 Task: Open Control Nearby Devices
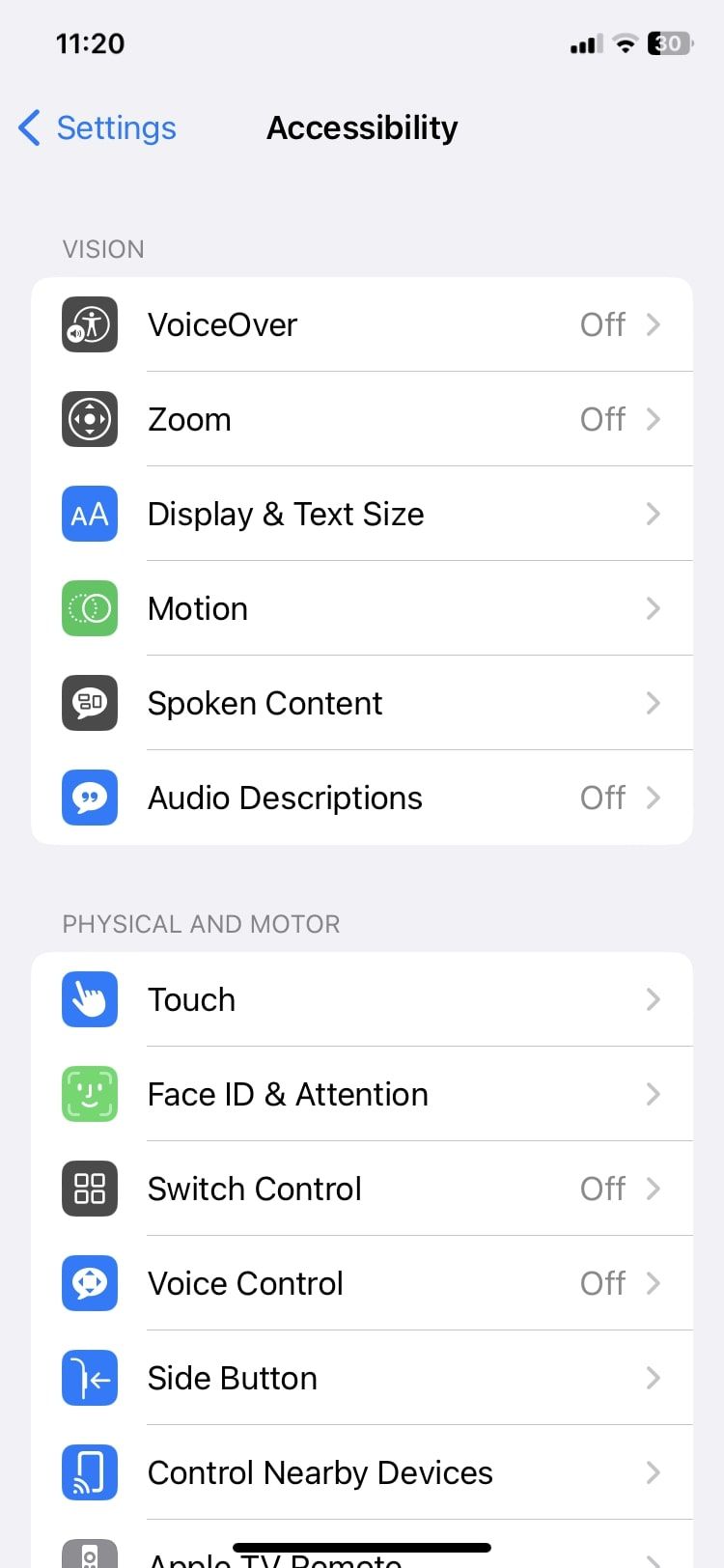[x=362, y=1472]
